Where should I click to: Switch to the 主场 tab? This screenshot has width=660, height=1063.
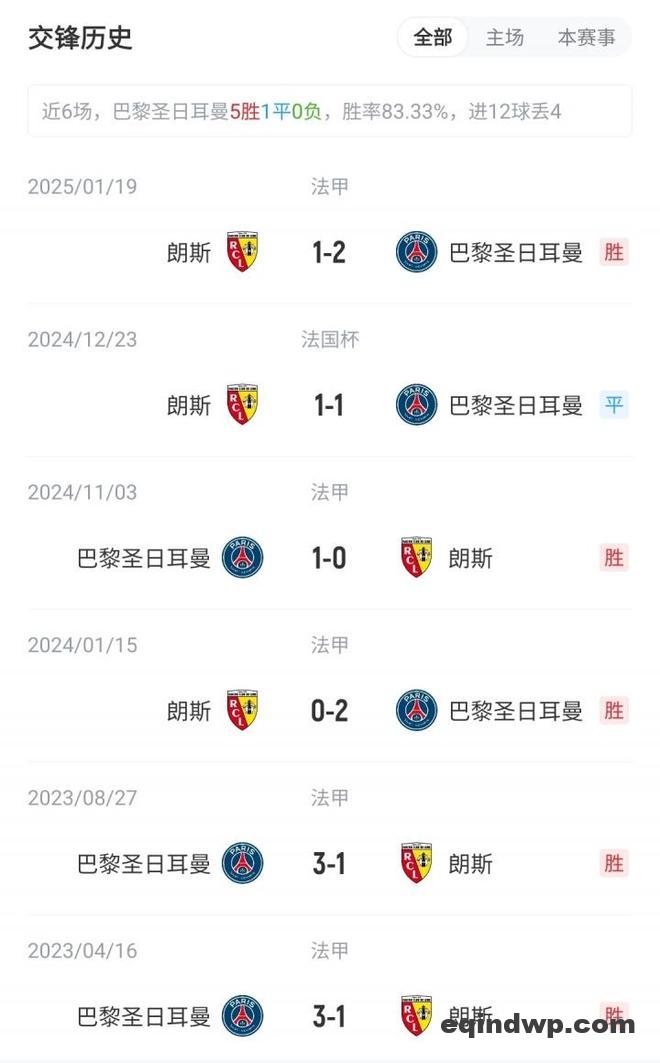coord(505,37)
